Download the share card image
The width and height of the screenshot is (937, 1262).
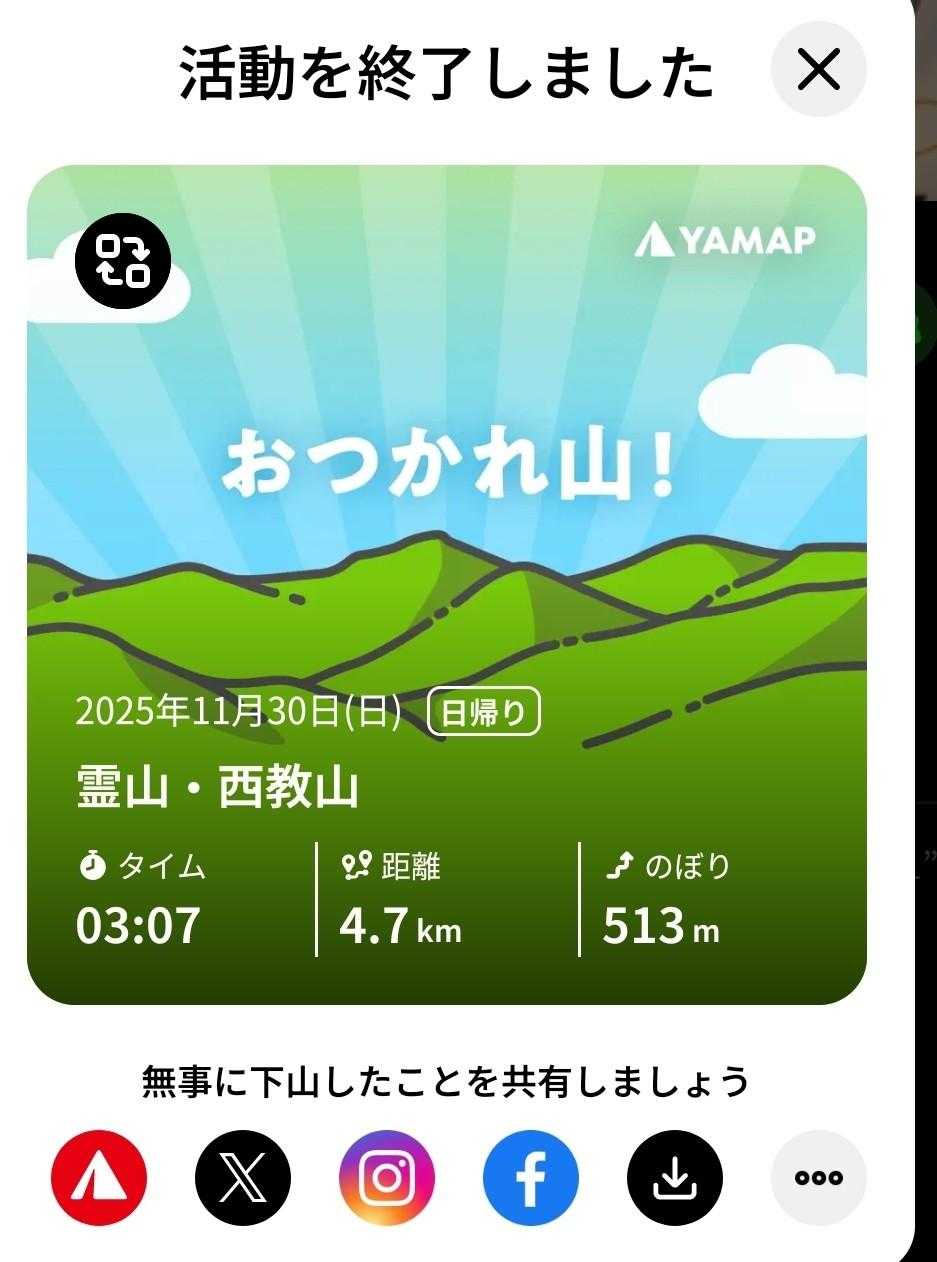(675, 1178)
